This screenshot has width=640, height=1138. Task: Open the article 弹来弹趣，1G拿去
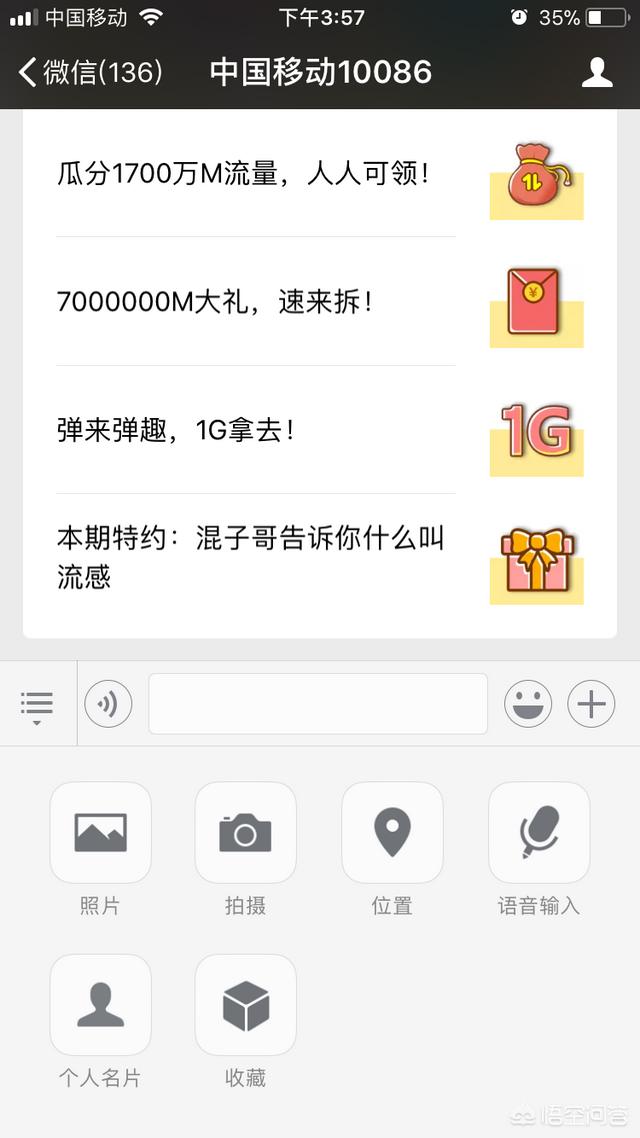320,430
